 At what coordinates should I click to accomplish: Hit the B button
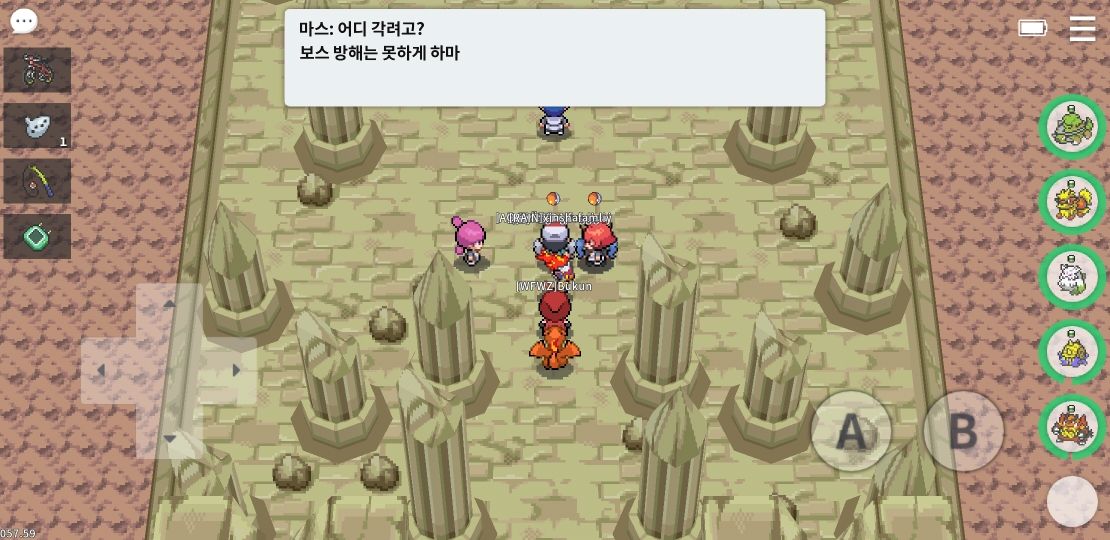click(x=962, y=431)
